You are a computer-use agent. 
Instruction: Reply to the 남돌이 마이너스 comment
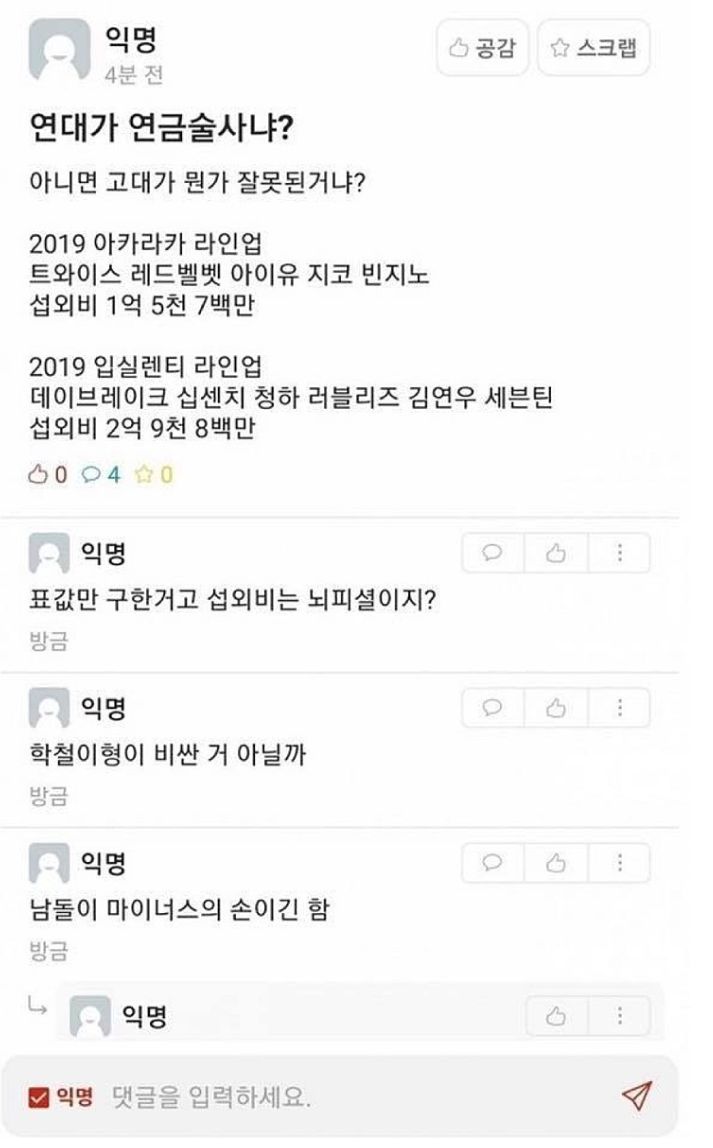493,863
